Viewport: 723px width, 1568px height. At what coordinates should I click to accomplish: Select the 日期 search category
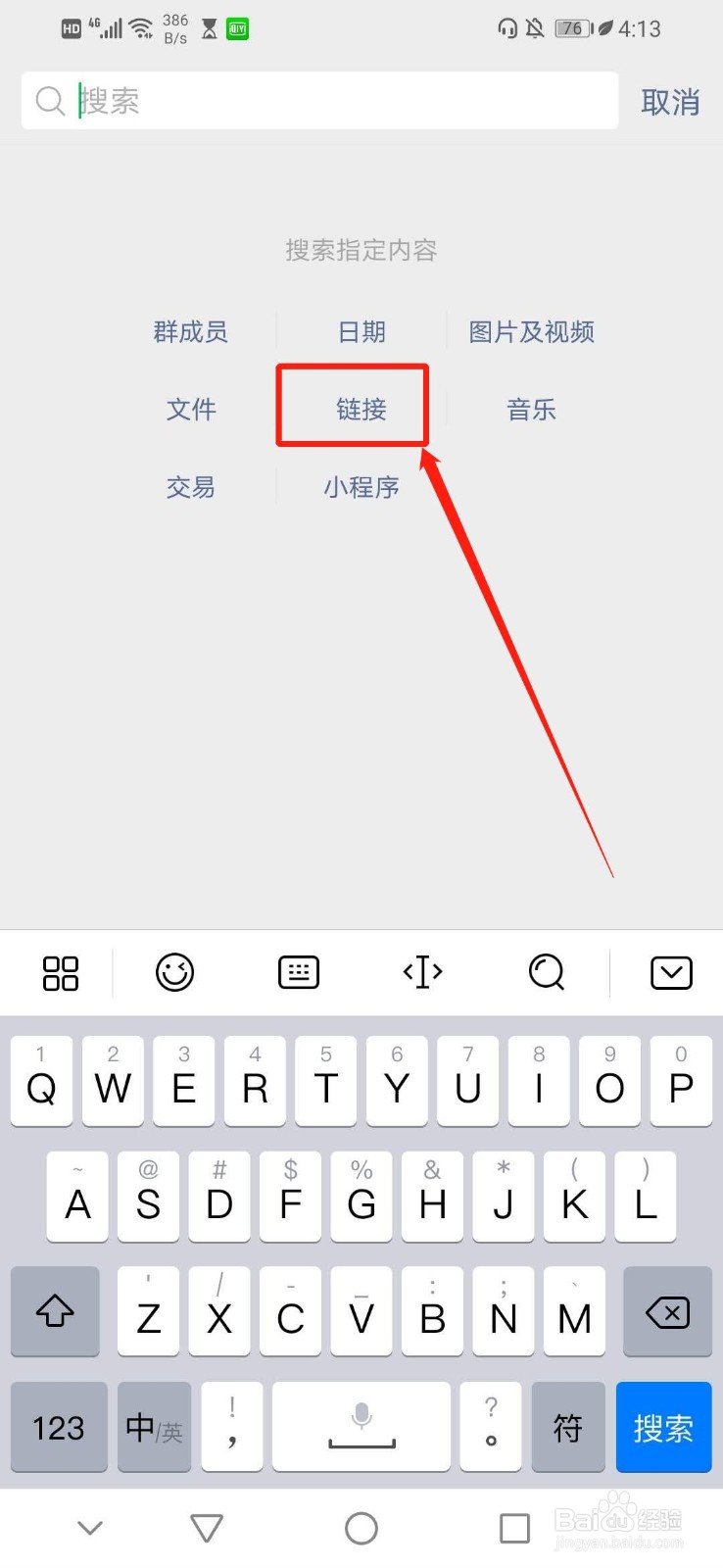[x=361, y=331]
